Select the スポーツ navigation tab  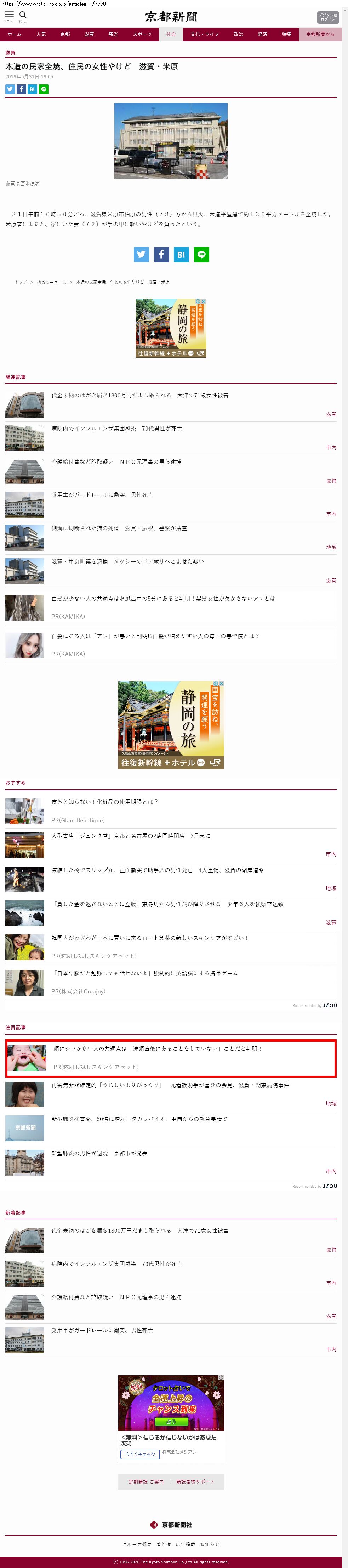tap(142, 34)
